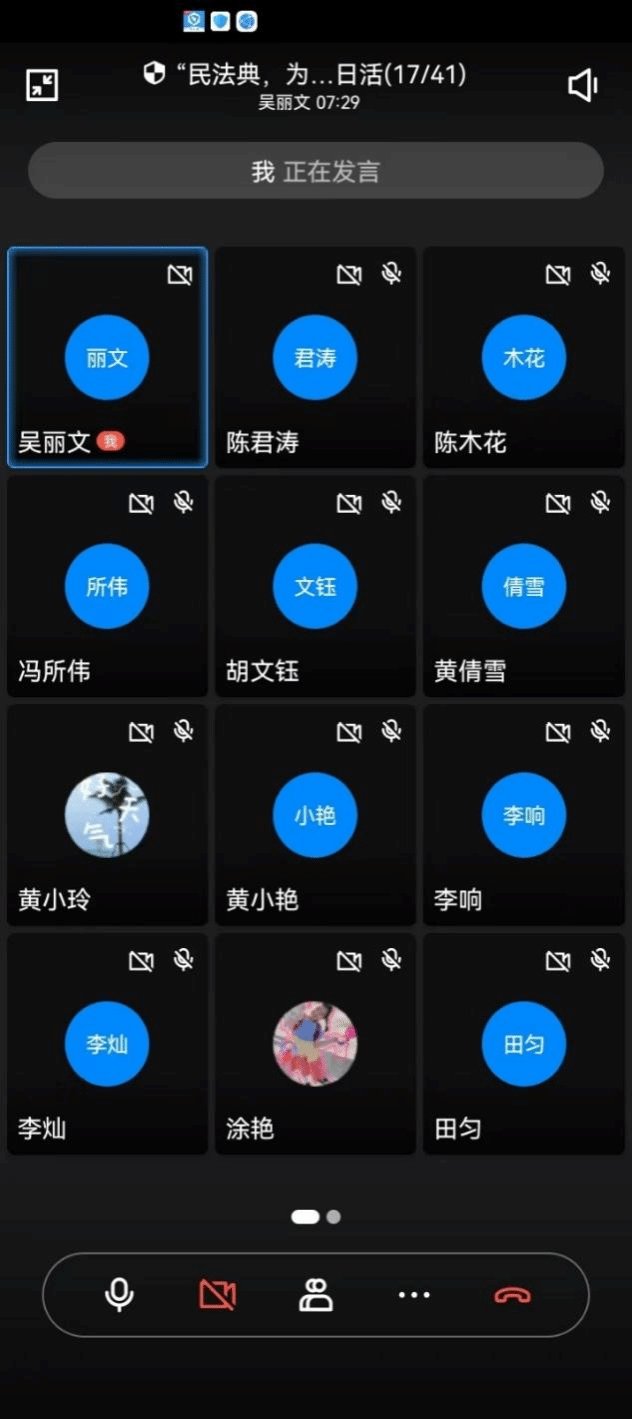Image resolution: width=632 pixels, height=1419 pixels.
Task: Select 胡文钰's participant tile
Action: click(x=315, y=586)
